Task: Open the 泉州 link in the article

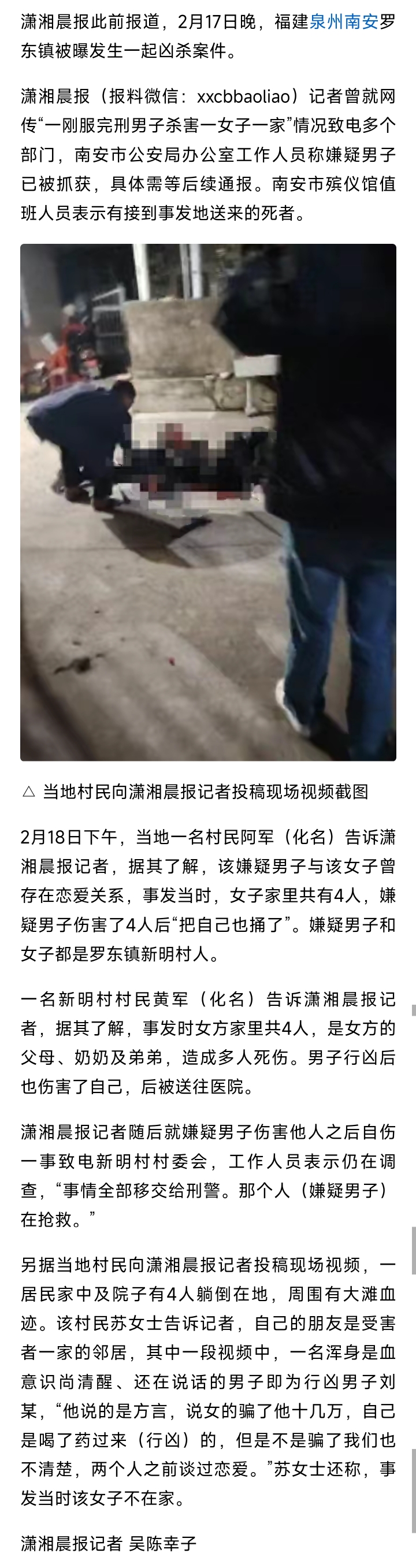Action: [326, 22]
